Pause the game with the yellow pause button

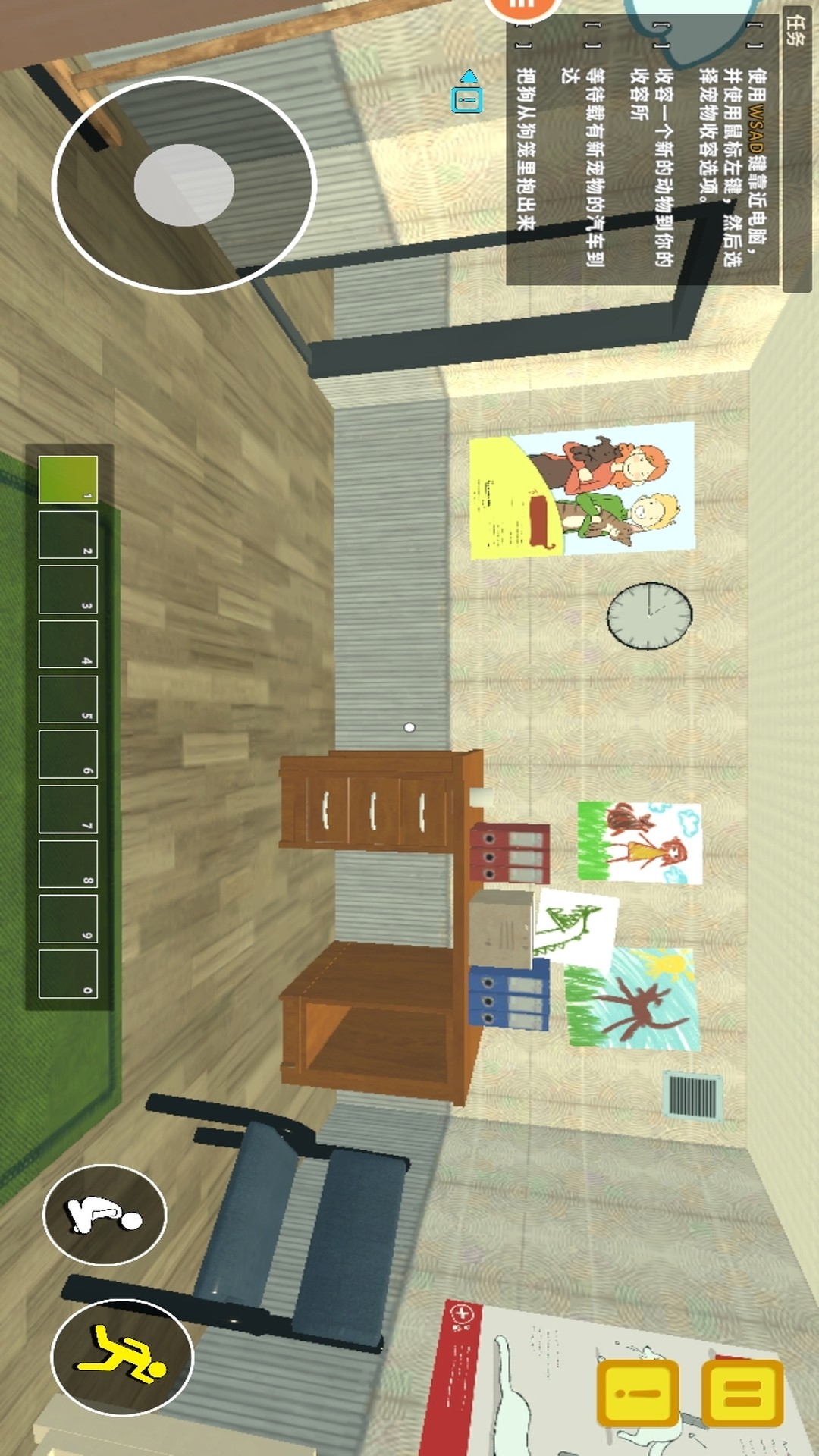click(742, 1393)
